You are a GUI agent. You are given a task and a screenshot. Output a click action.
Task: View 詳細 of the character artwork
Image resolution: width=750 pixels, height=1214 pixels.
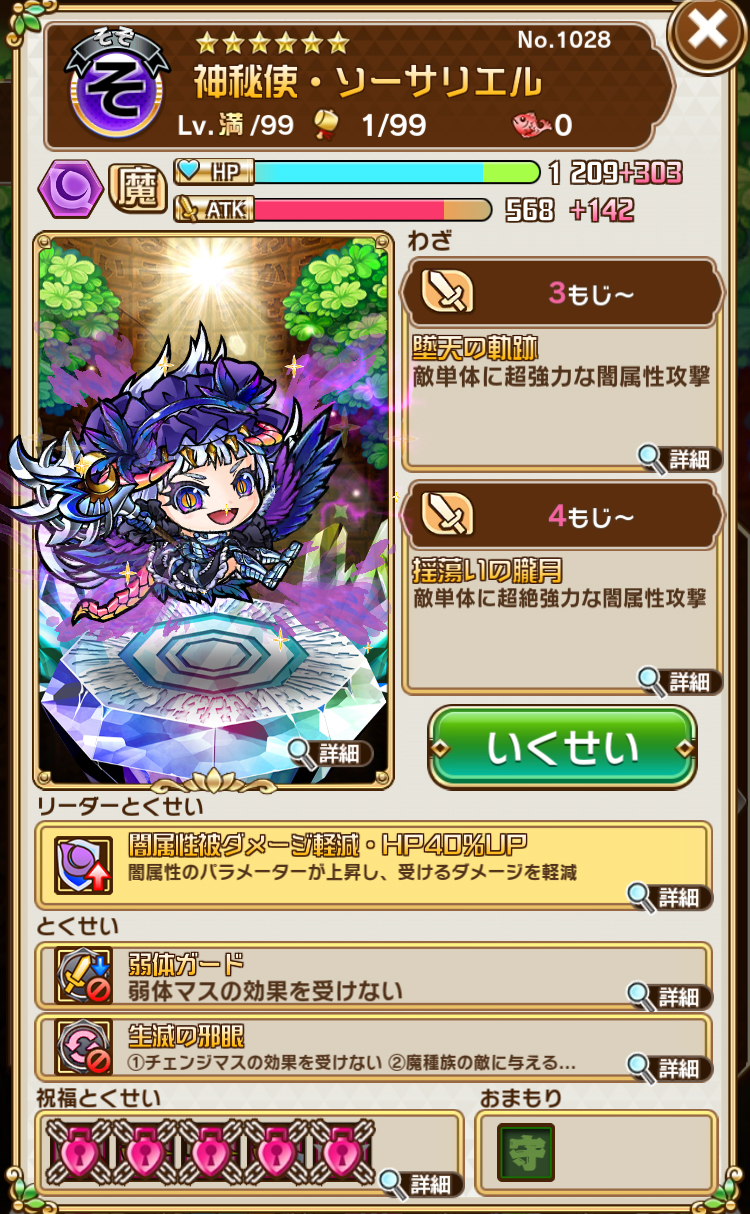pos(330,753)
